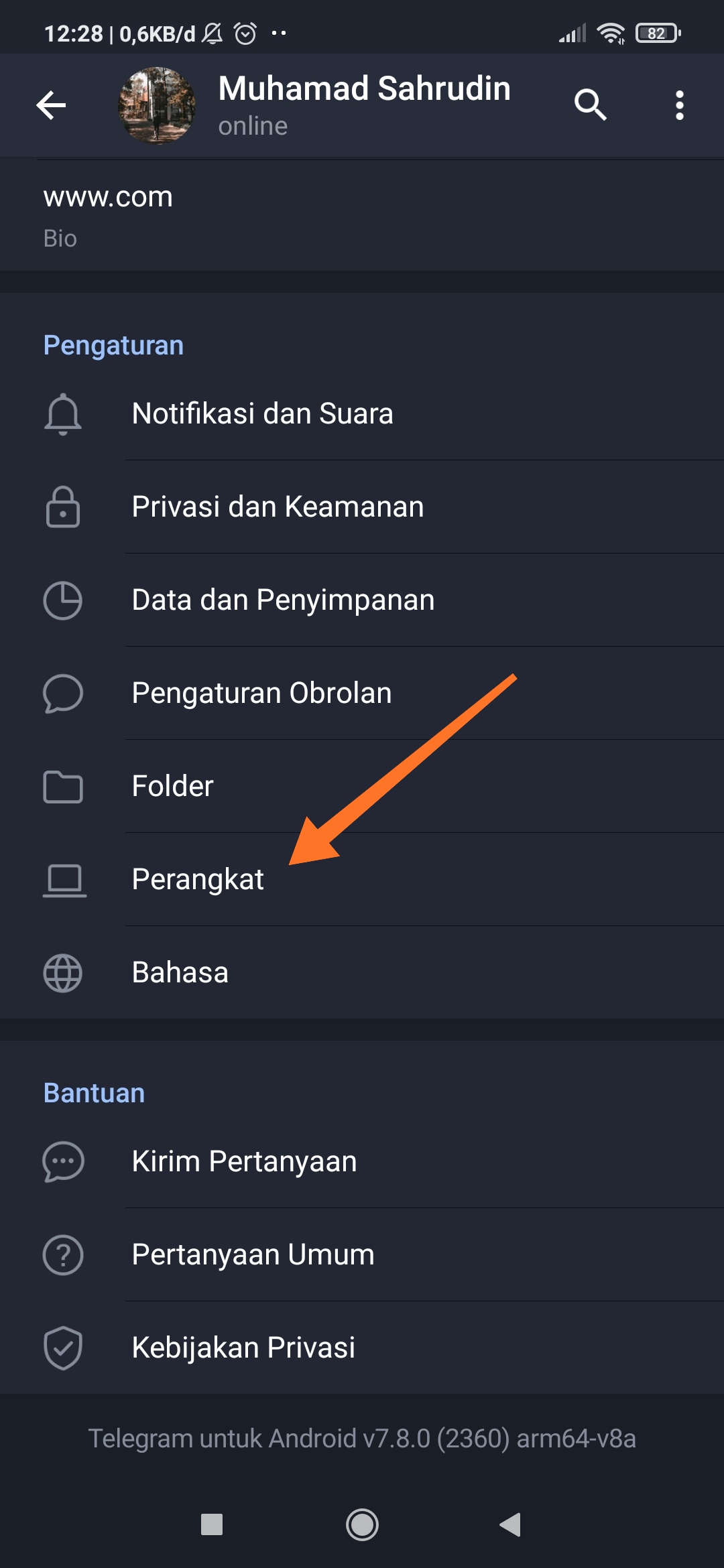Open the three-dot overflow menu
The image size is (724, 1568).
pos(679,105)
